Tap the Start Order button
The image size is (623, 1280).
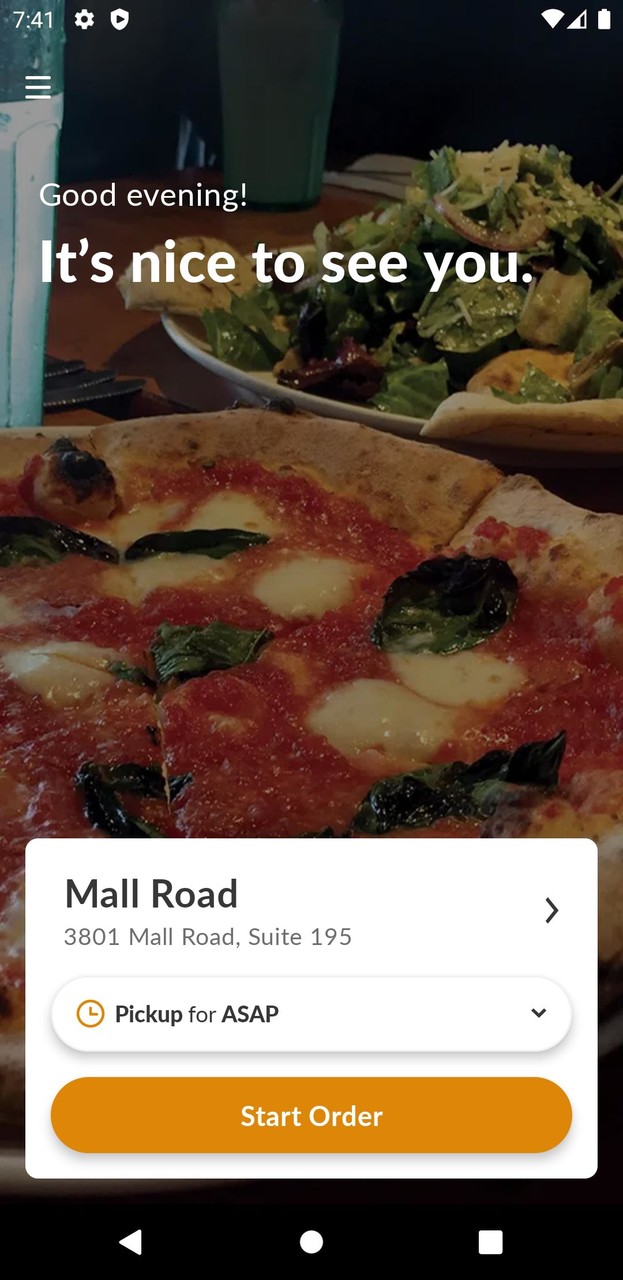(x=311, y=1115)
